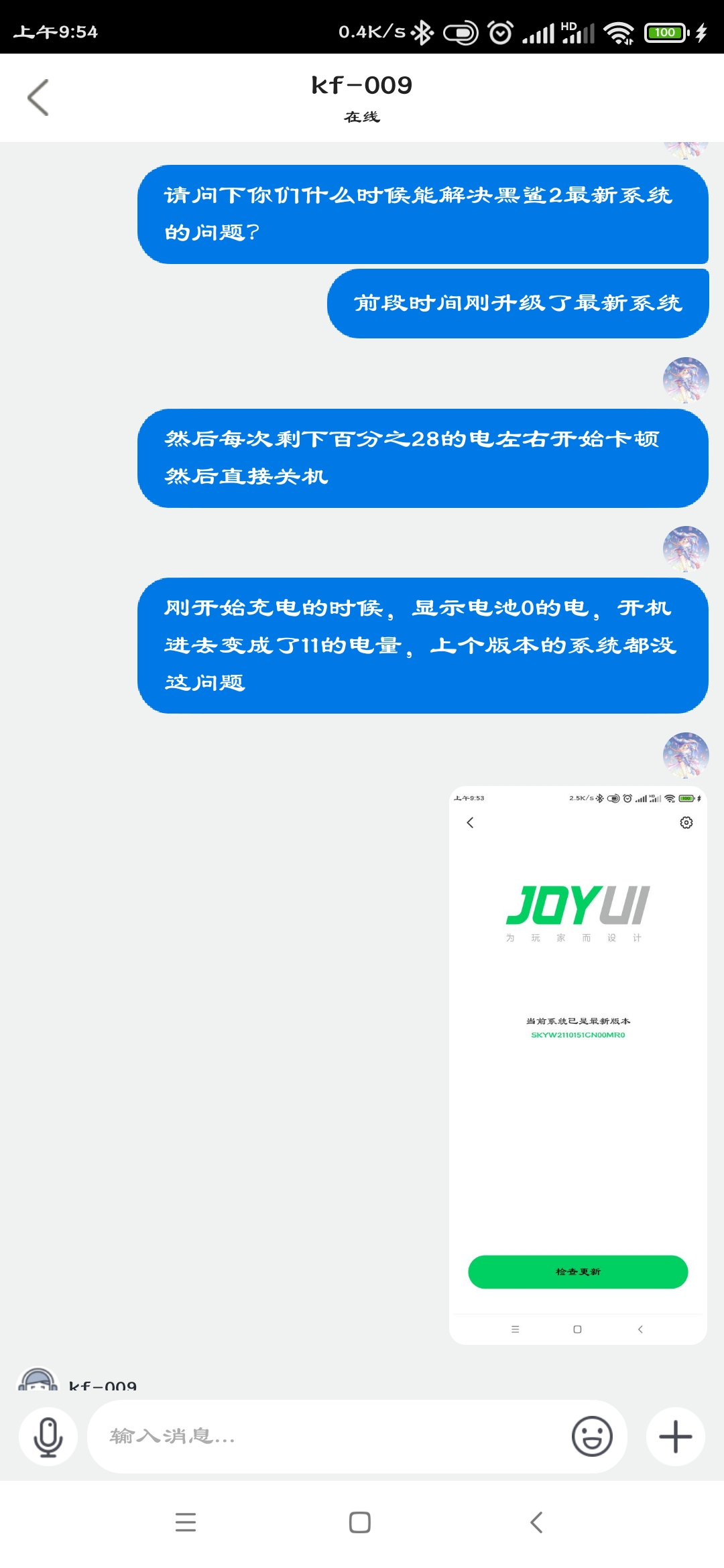Focus the 输入消息 message field
The image size is (724, 1568).
pyautogui.click(x=330, y=1437)
